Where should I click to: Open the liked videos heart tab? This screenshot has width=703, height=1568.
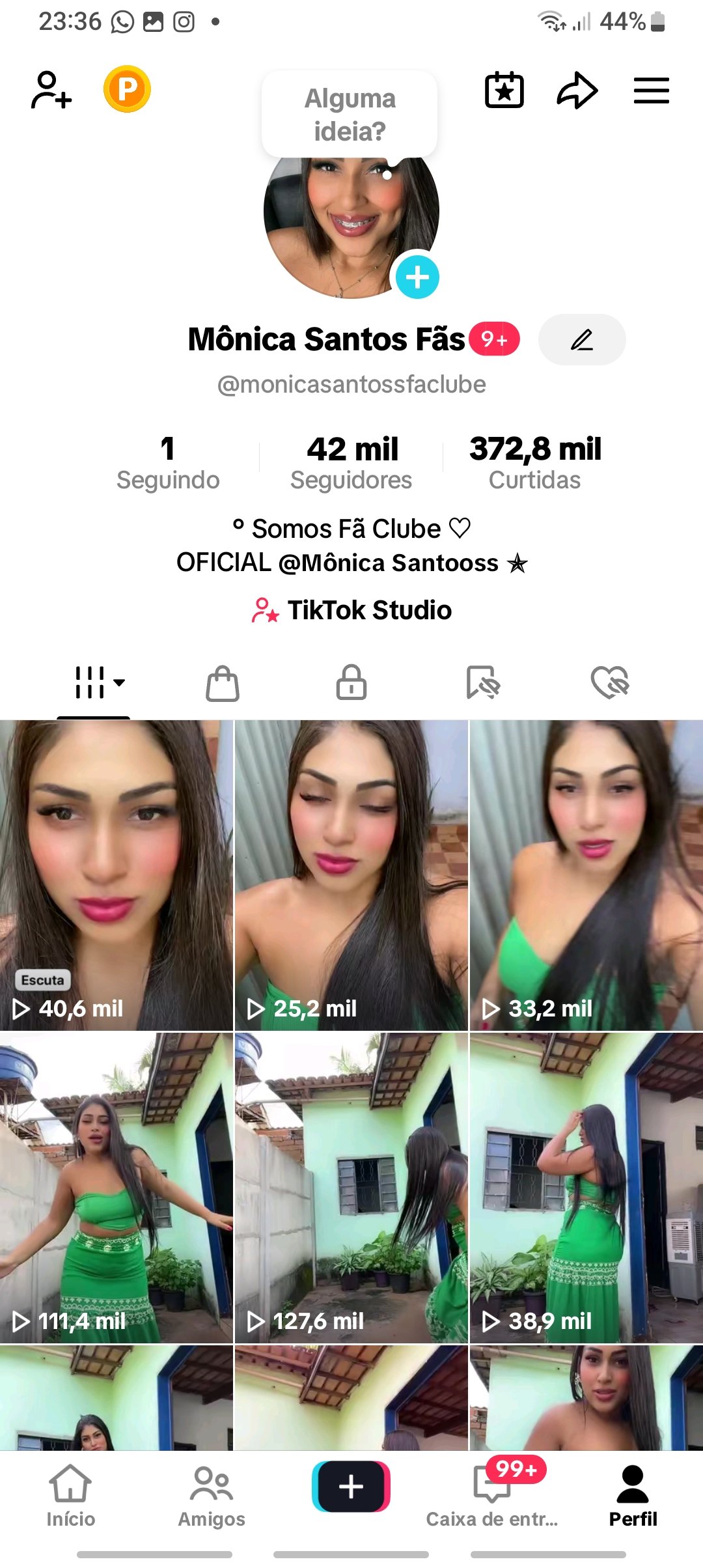click(610, 682)
